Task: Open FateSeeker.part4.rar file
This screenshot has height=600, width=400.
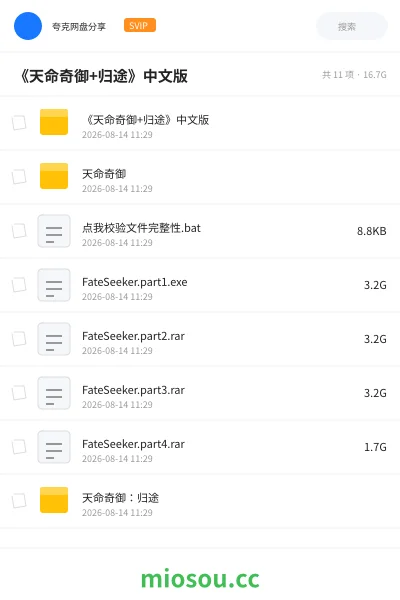Action: pyautogui.click(x=200, y=447)
